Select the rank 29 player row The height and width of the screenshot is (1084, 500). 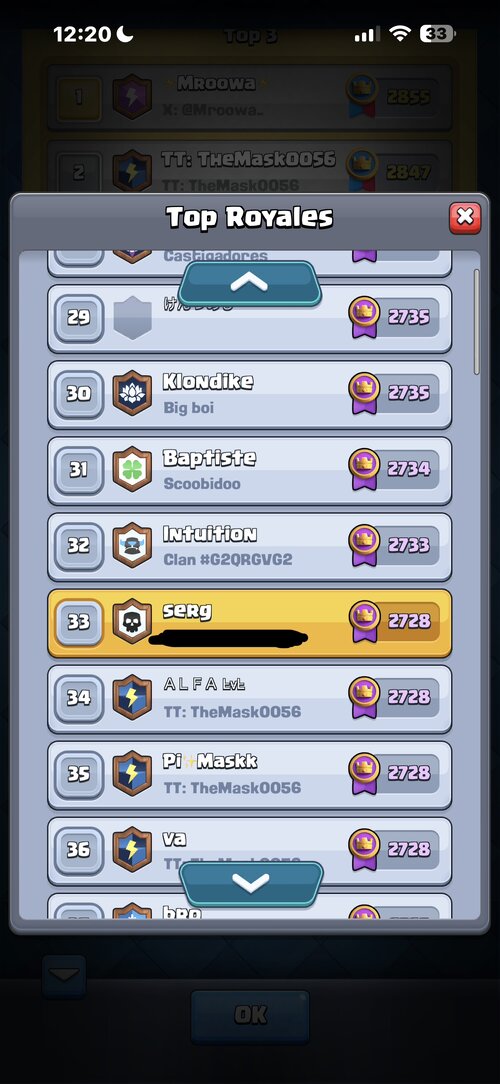pos(250,319)
